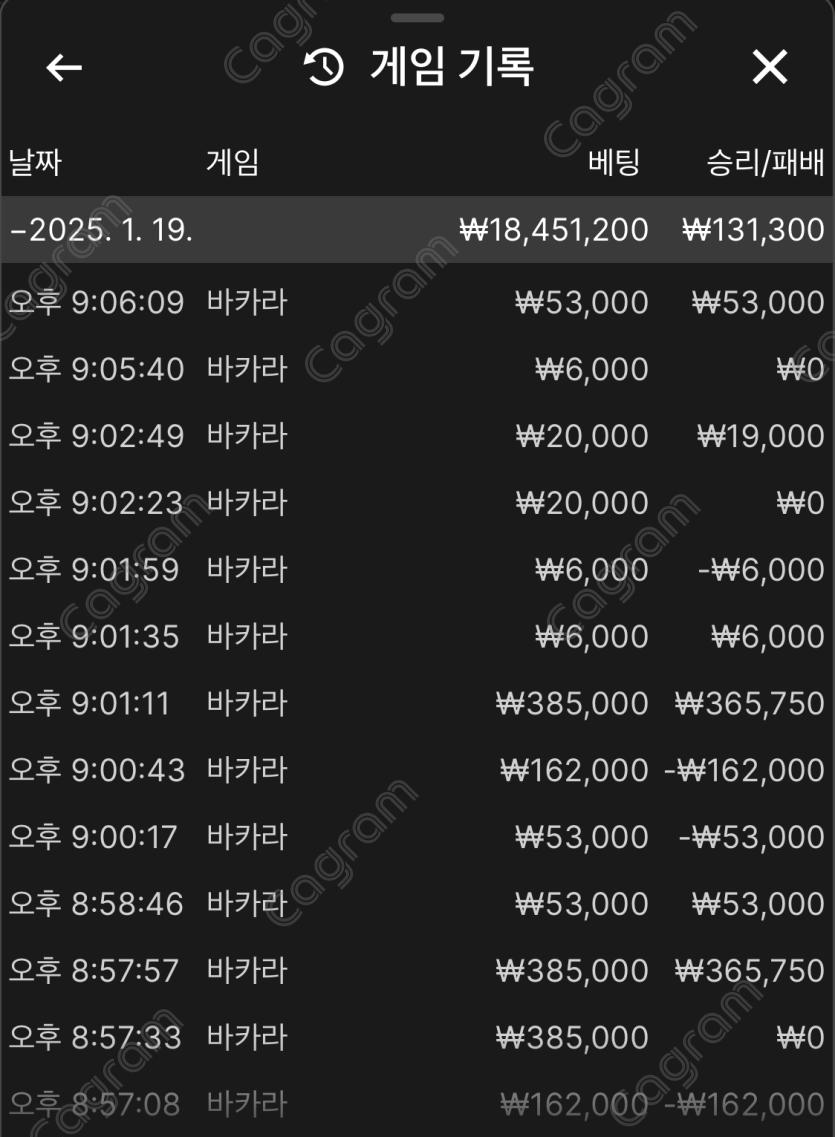View the 오후 9:00:43 바카라 round
Screen dimensions: 835x1137
417,770
